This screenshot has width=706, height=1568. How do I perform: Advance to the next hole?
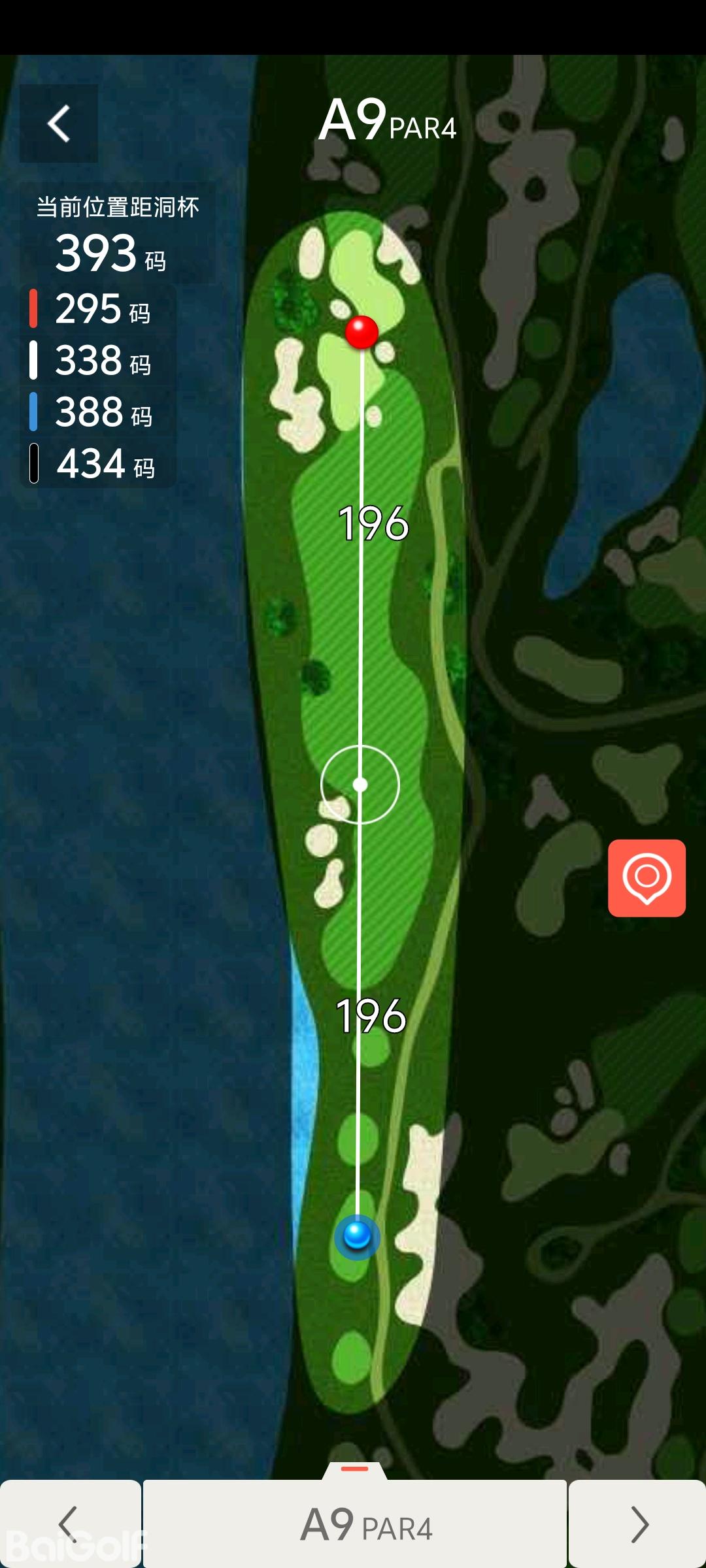(638, 1524)
